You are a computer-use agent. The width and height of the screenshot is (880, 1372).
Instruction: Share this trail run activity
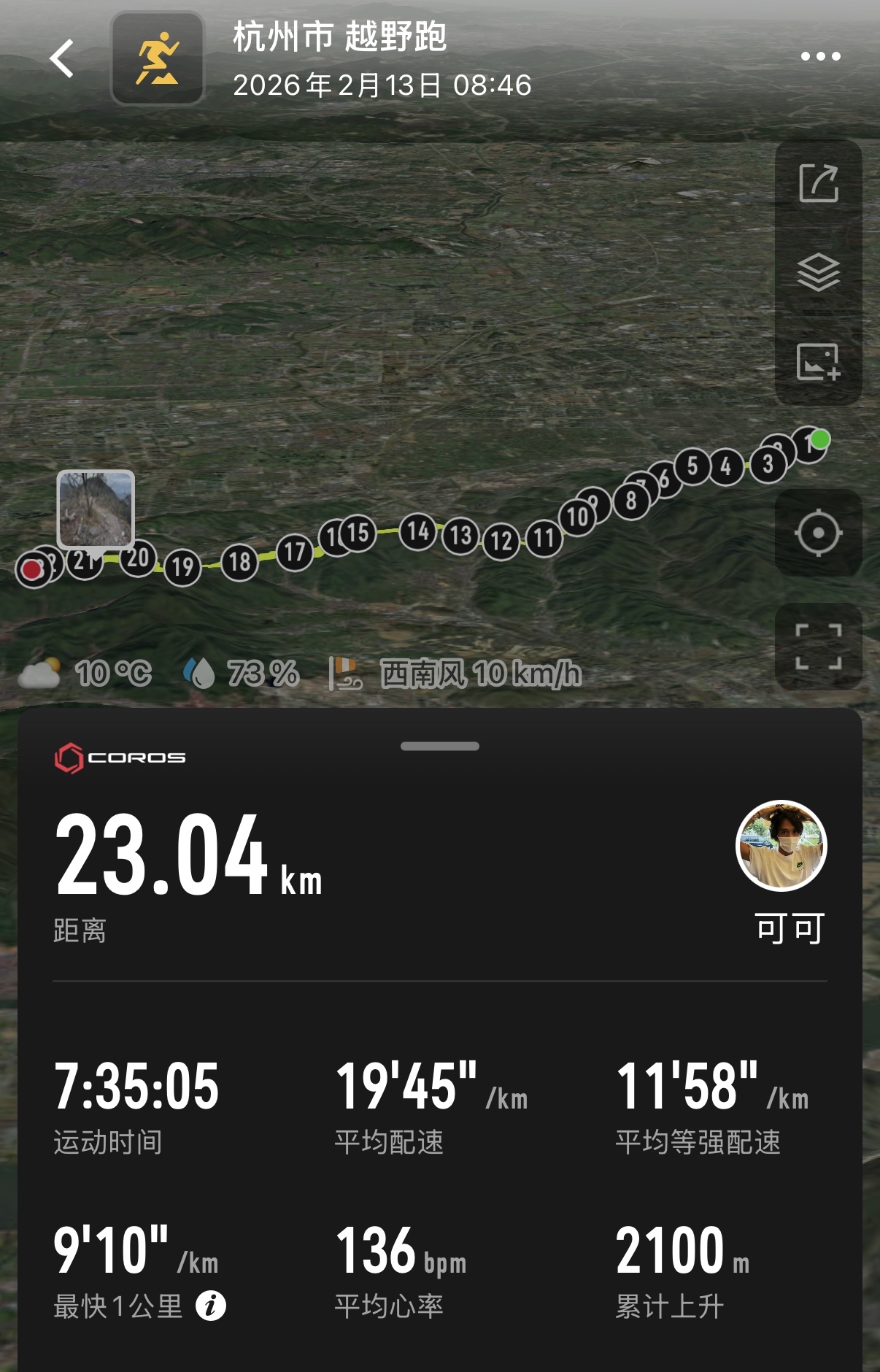[818, 183]
